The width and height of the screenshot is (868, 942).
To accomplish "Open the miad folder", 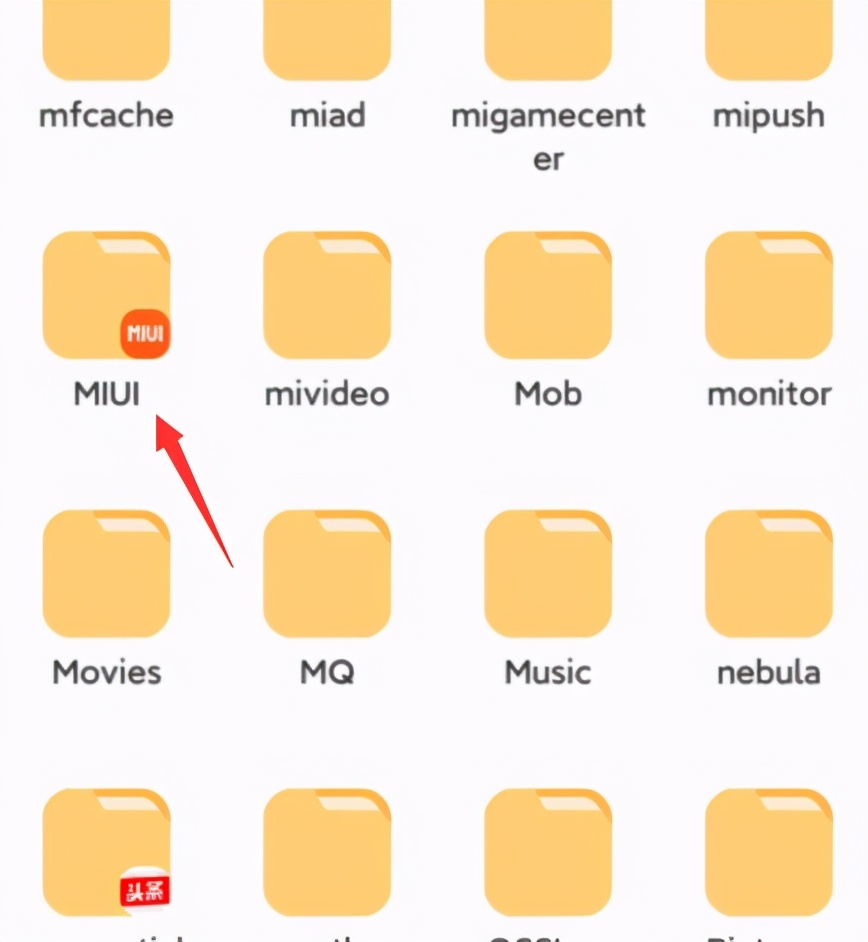I will pos(327,40).
